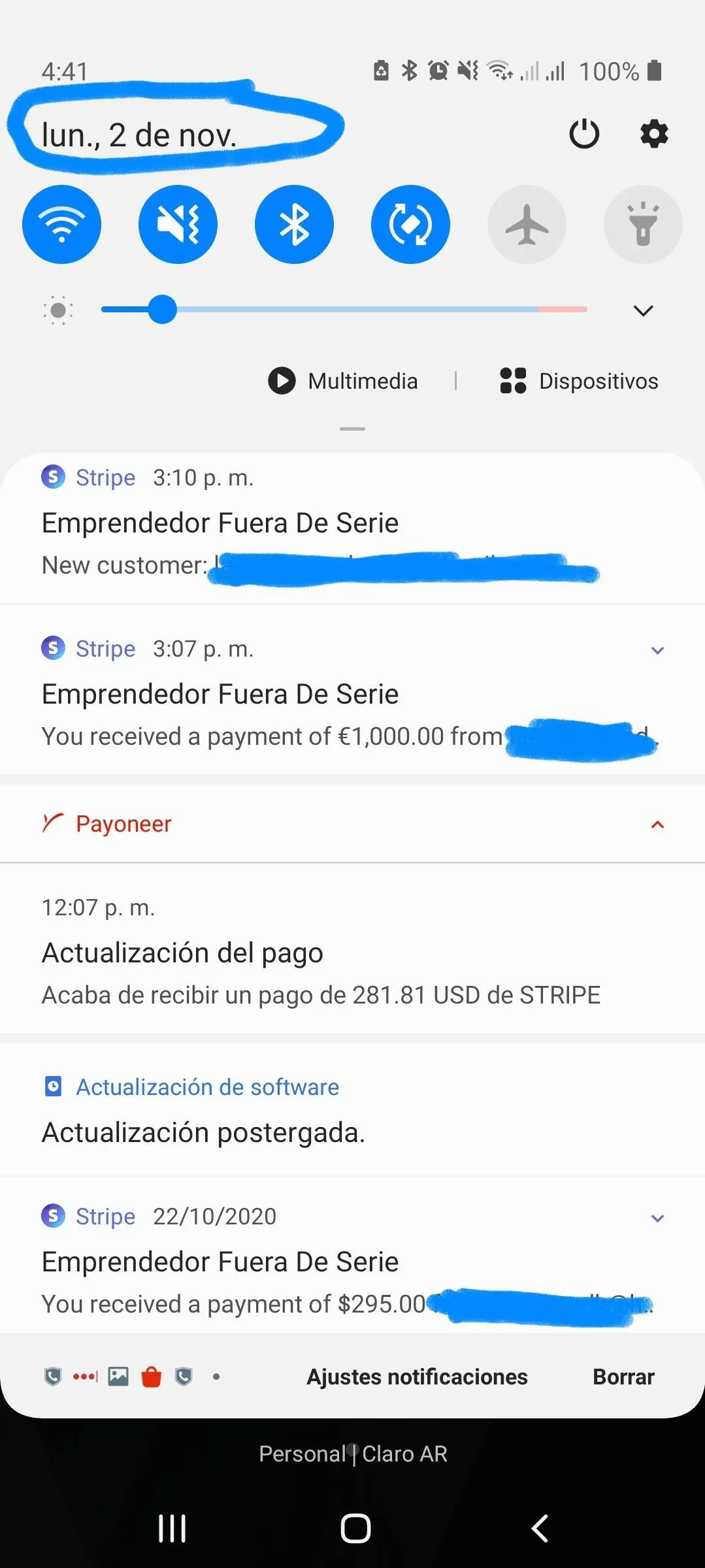
Task: Disable Bluetooth quick toggle
Action: [294, 225]
